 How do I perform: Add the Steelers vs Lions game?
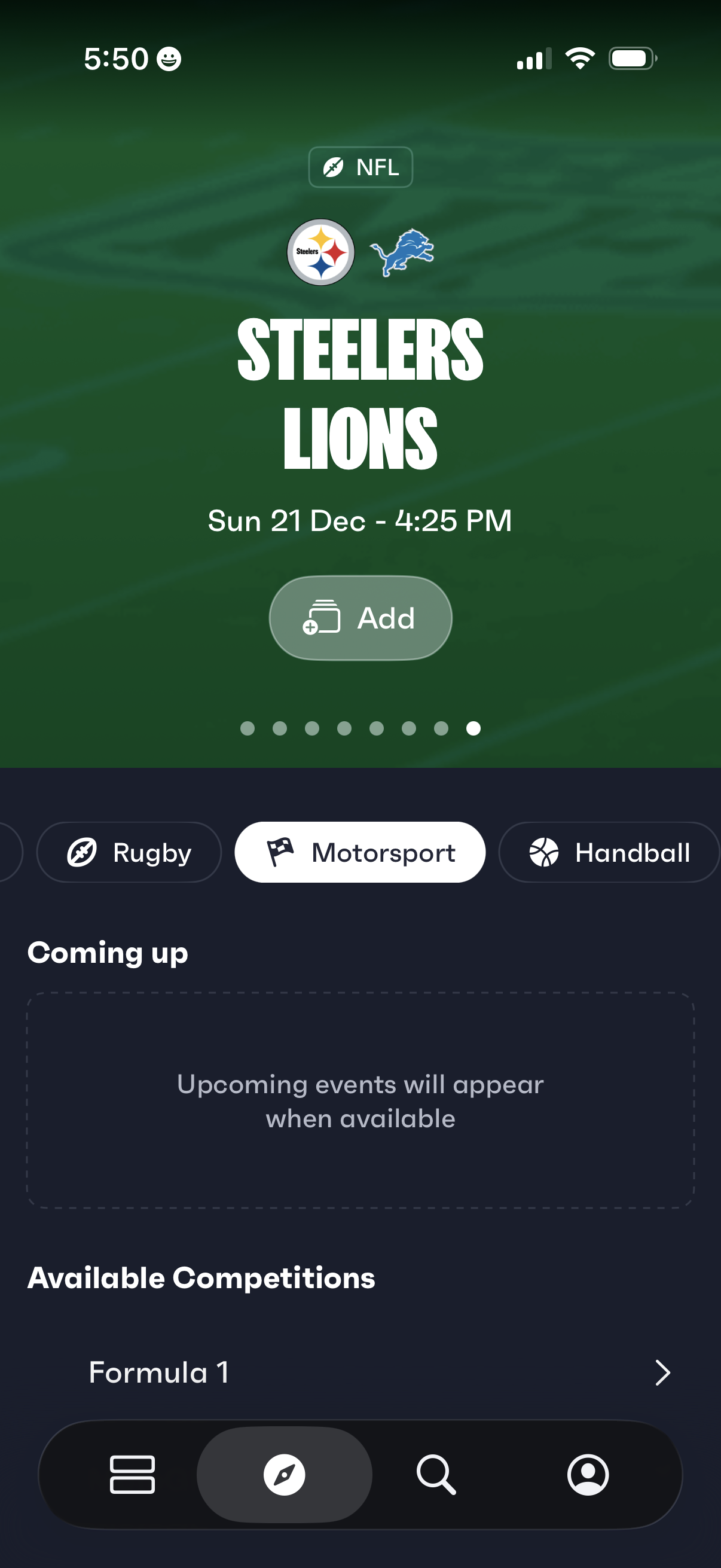coord(360,618)
